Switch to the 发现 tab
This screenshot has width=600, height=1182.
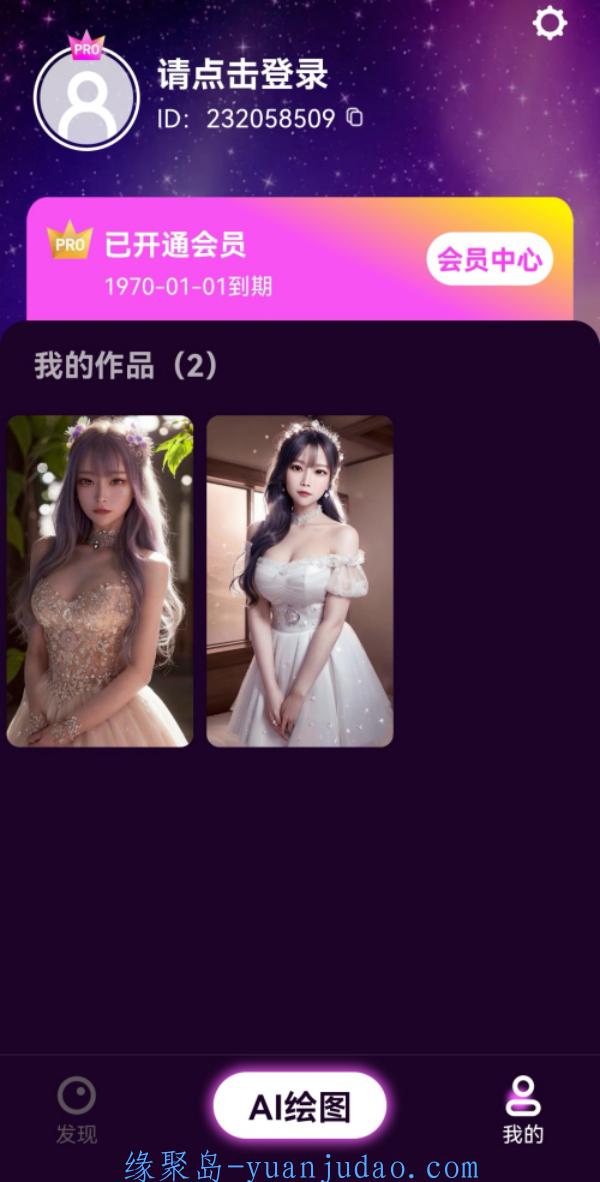click(x=77, y=1110)
